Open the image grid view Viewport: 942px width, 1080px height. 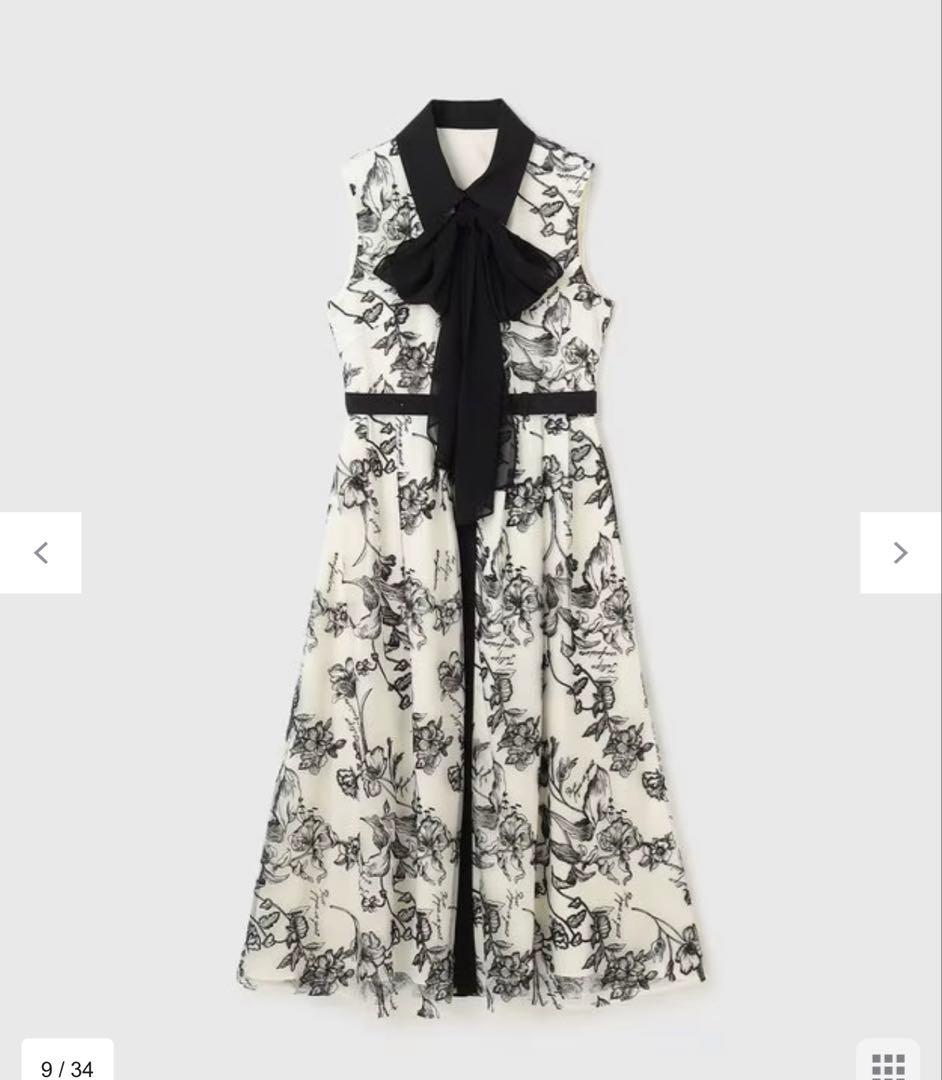tap(888, 1064)
